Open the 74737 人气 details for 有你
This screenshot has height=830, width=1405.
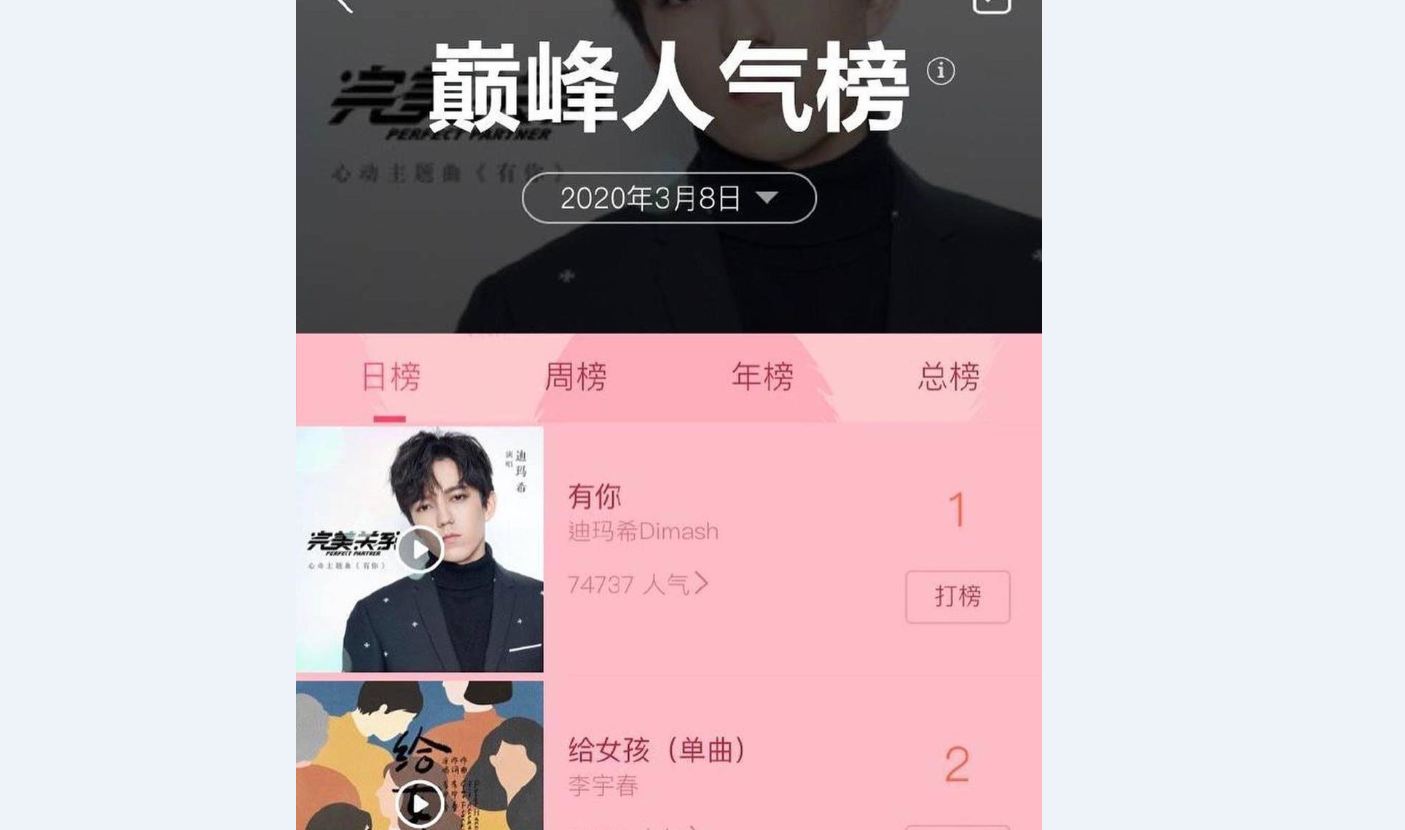click(637, 584)
